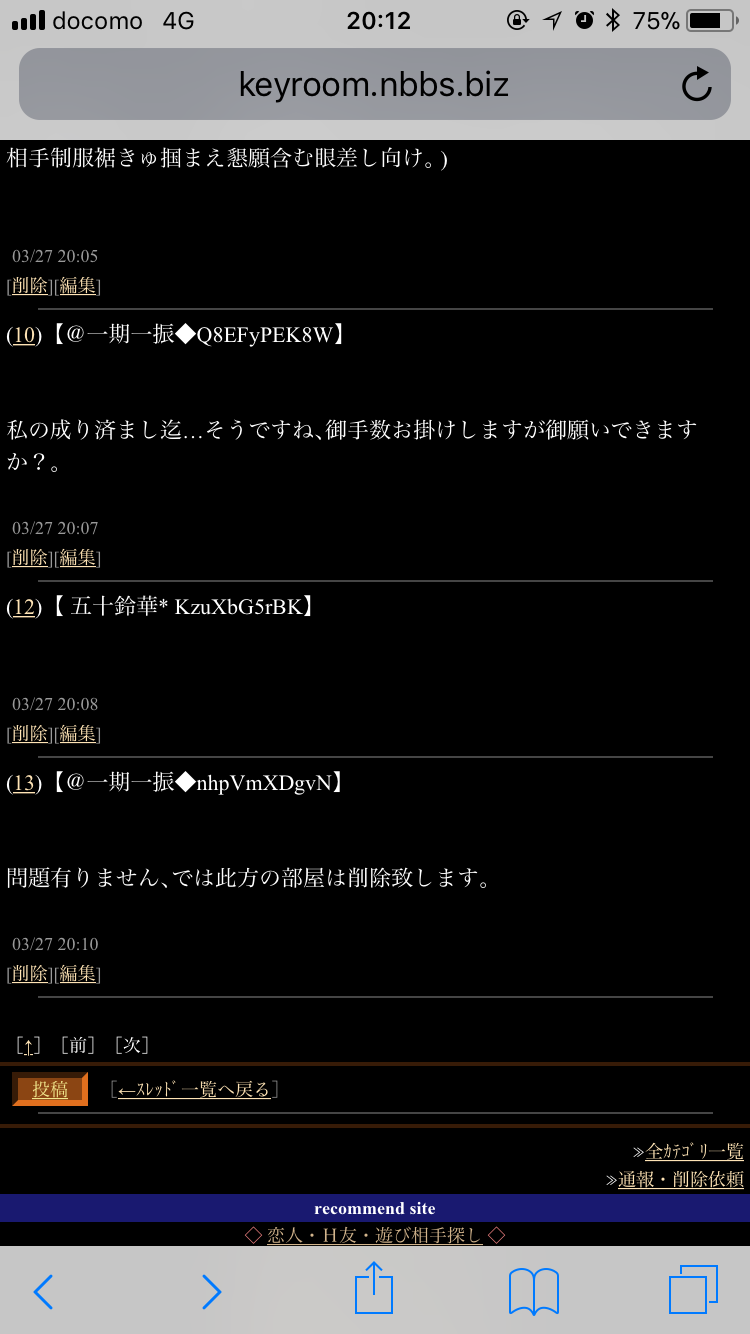This screenshot has width=750, height=1334.
Task: Tap 編集 under the 20:10 post
Action: click(78, 974)
